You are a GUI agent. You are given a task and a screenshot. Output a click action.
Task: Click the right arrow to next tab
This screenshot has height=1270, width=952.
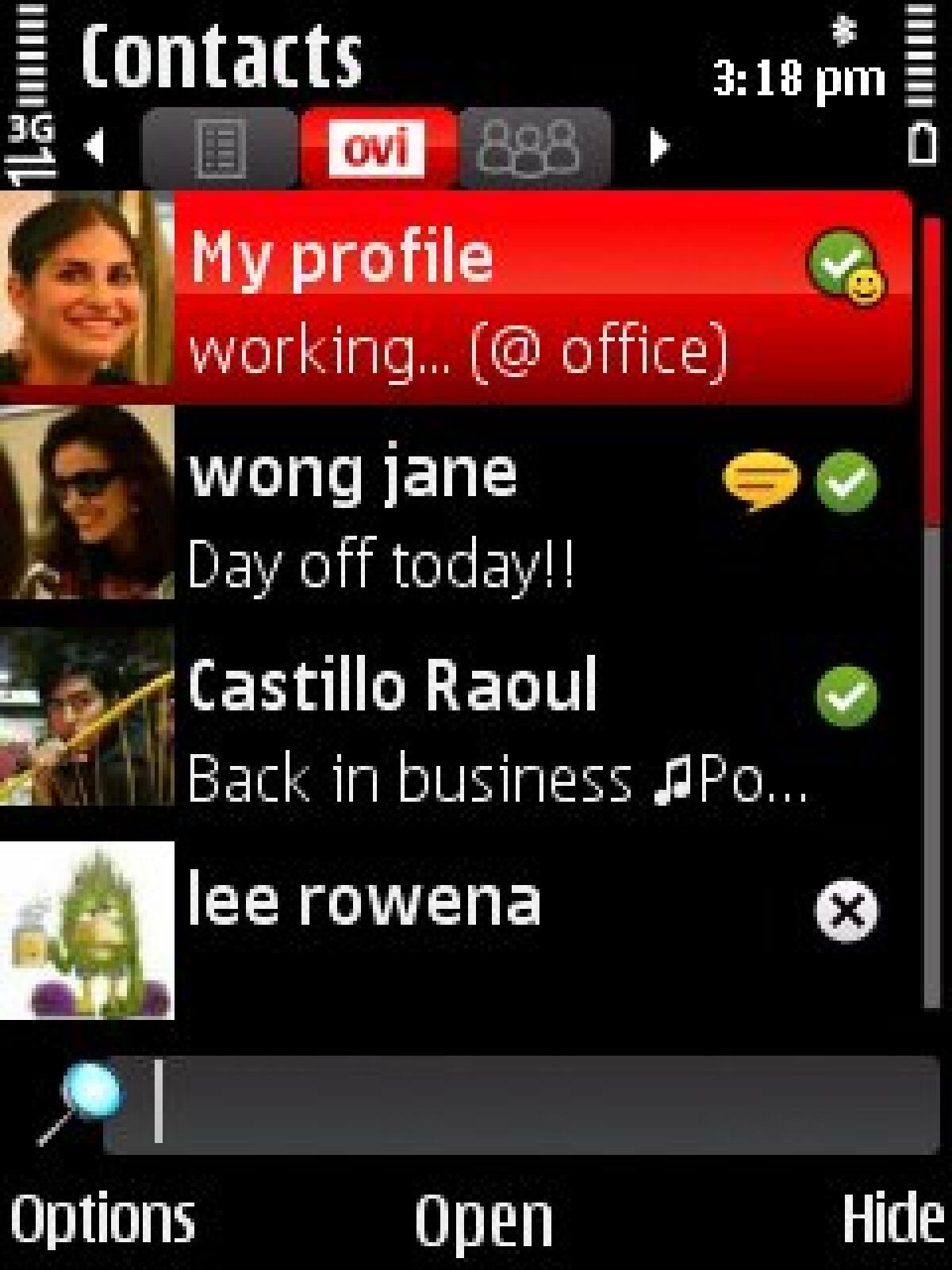tap(659, 146)
